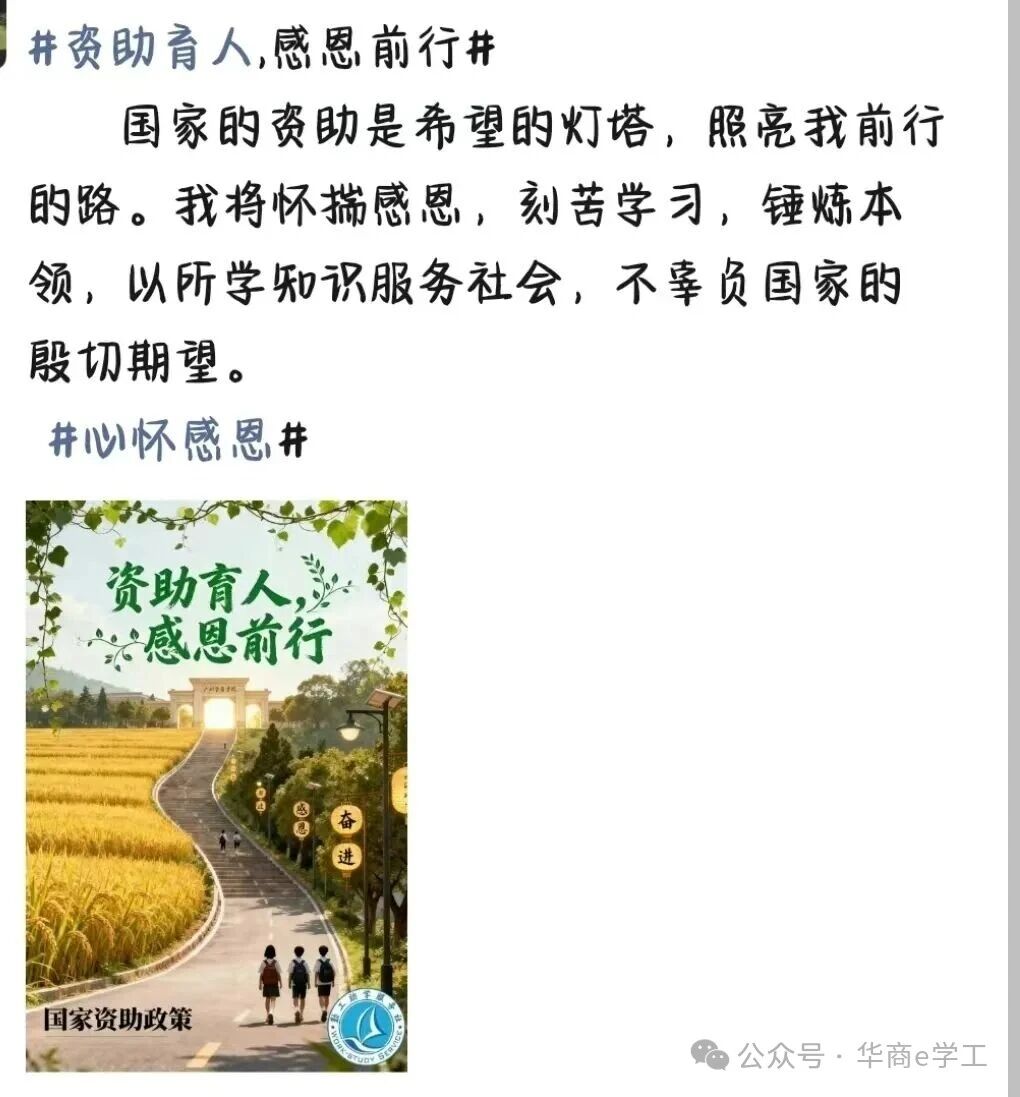Open the 资助育人 poster image
The height and width of the screenshot is (1097, 1020).
pyautogui.click(x=216, y=785)
